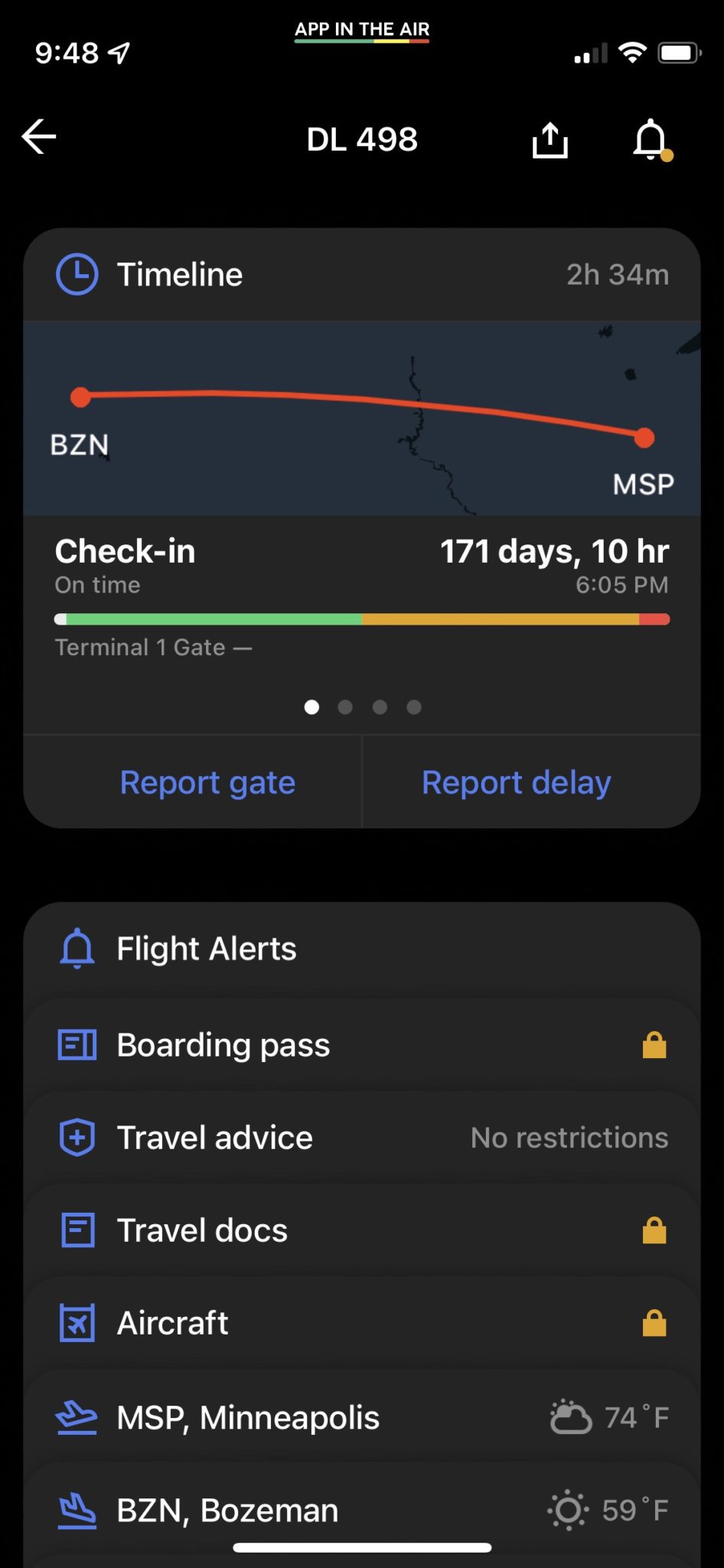Select the arrival plane icon next to MSP, Minneapolis
The height and width of the screenshot is (1568, 724).
coord(77,1416)
